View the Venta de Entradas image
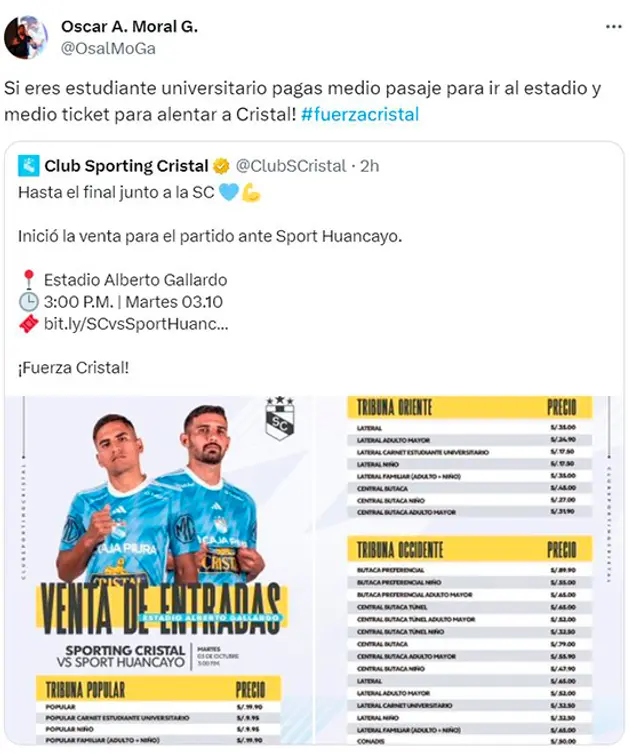The image size is (640, 754). [160, 570]
